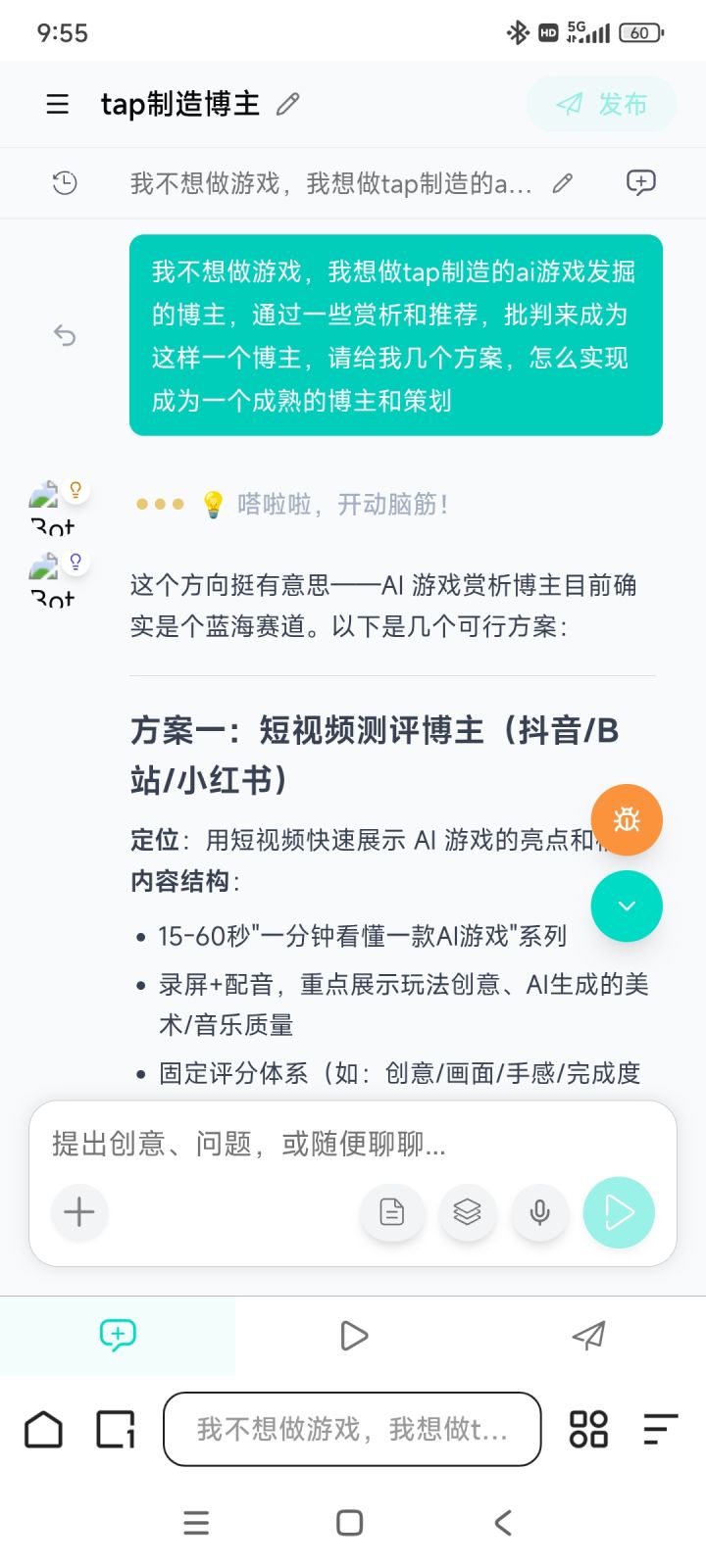Viewport: 706px width, 1568px height.
Task: Open the side navigation menu
Action: (x=57, y=104)
